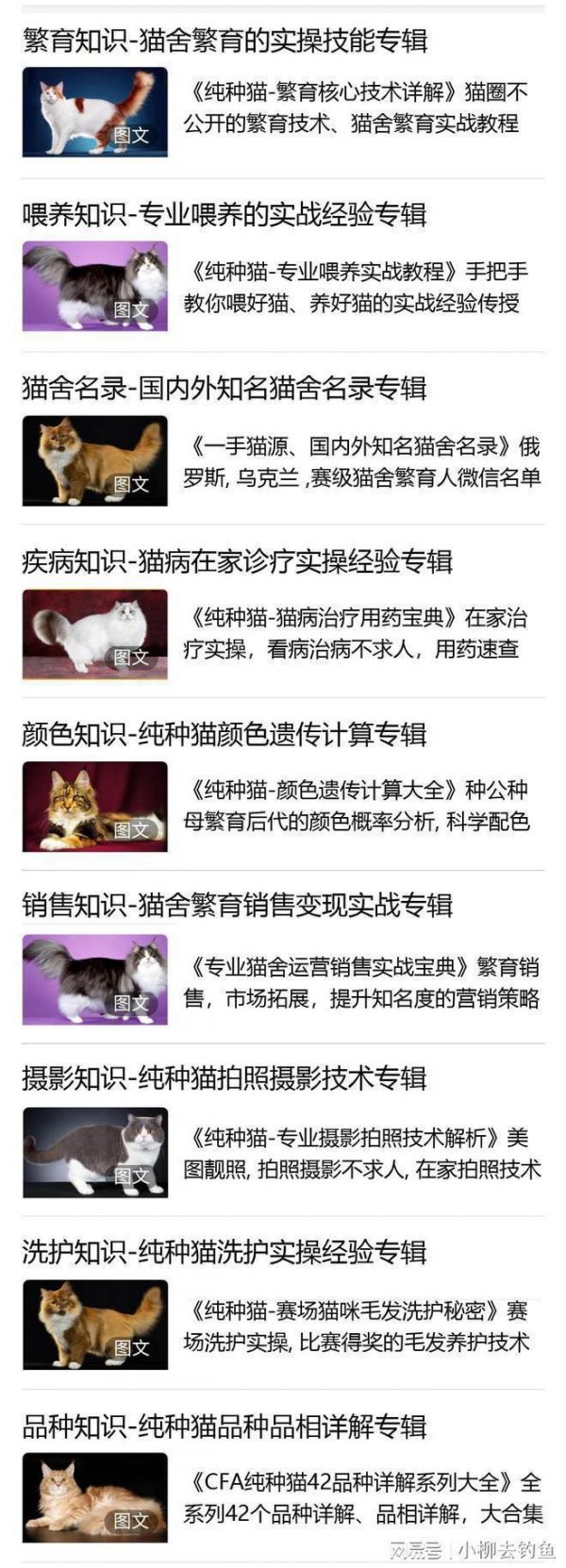View the 摄影知识 cat photography album
Screen dimensions: 566x1568
pos(225,1078)
